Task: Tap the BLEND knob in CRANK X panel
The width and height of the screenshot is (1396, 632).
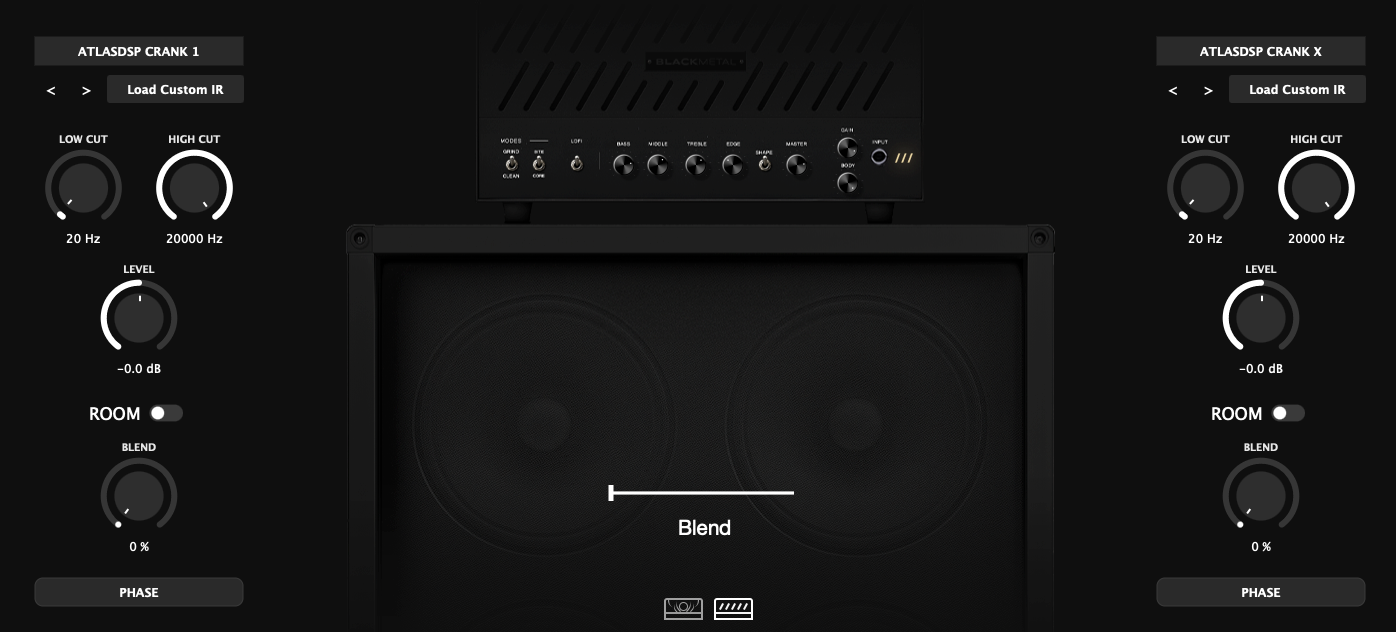Action: click(1260, 495)
